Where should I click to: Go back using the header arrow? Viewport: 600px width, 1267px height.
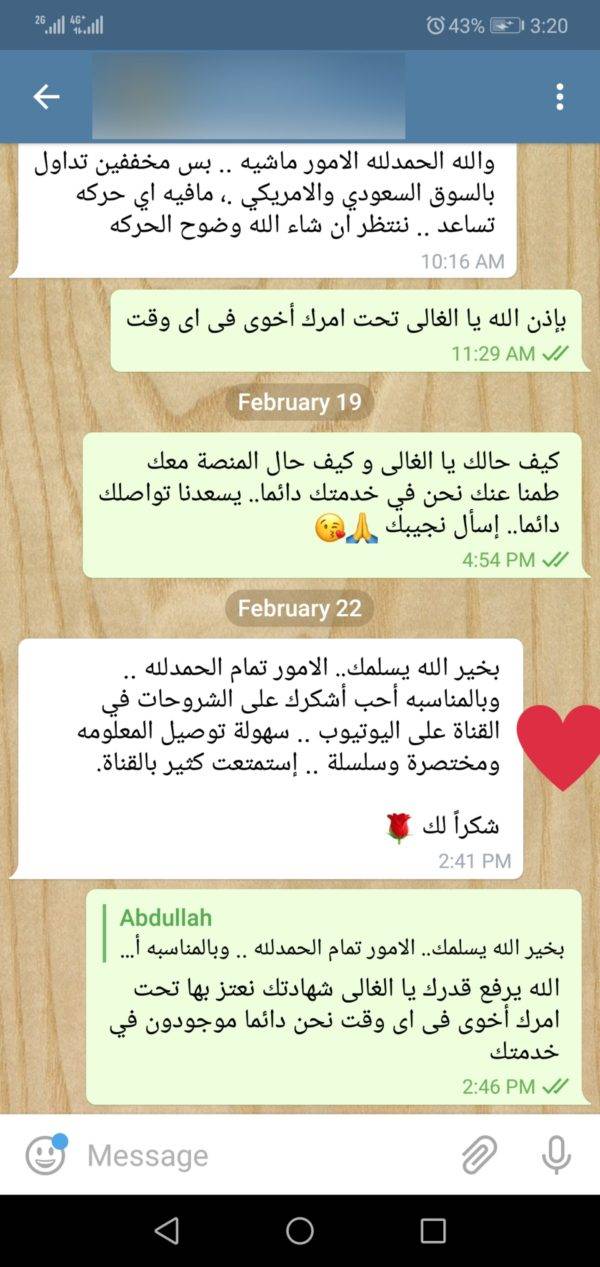coord(46,96)
